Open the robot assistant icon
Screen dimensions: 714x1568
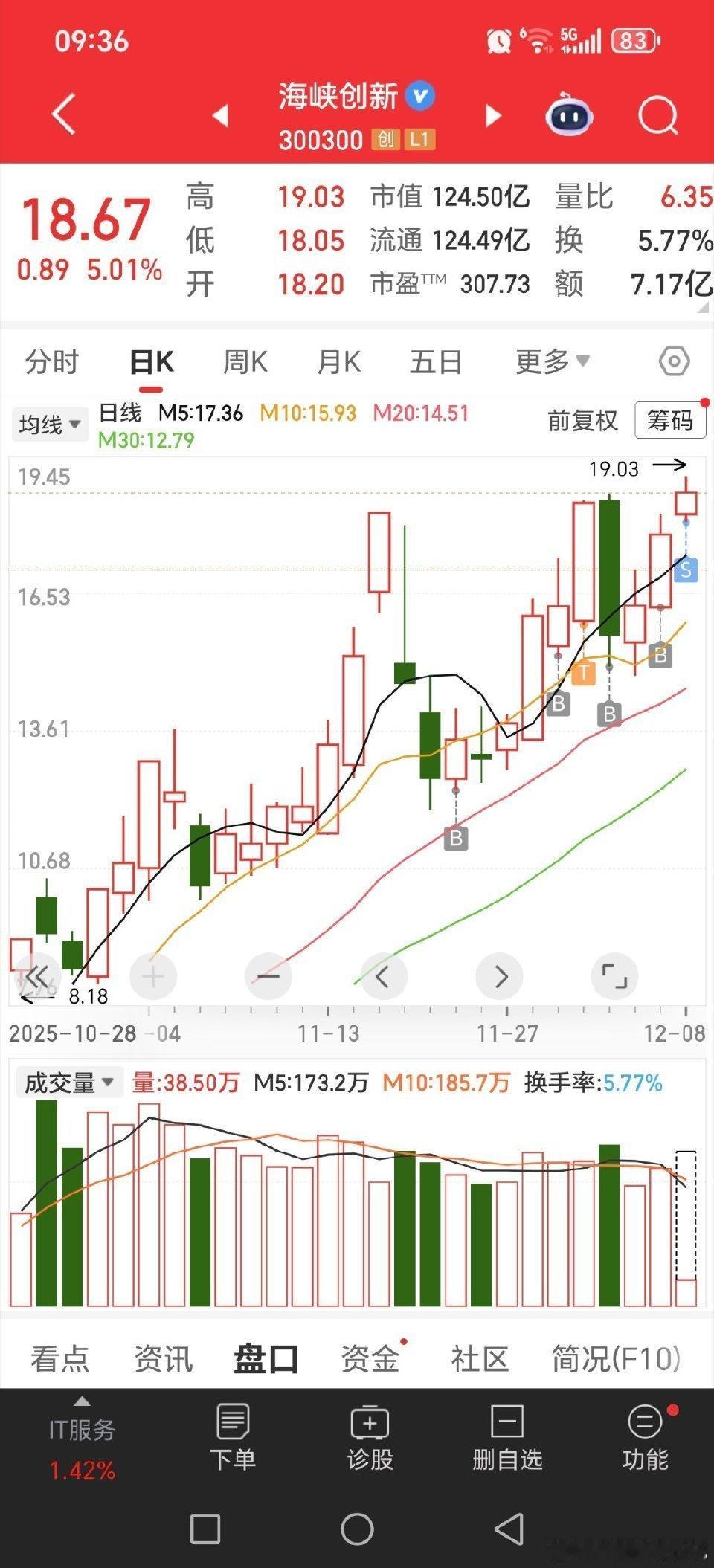[x=569, y=116]
